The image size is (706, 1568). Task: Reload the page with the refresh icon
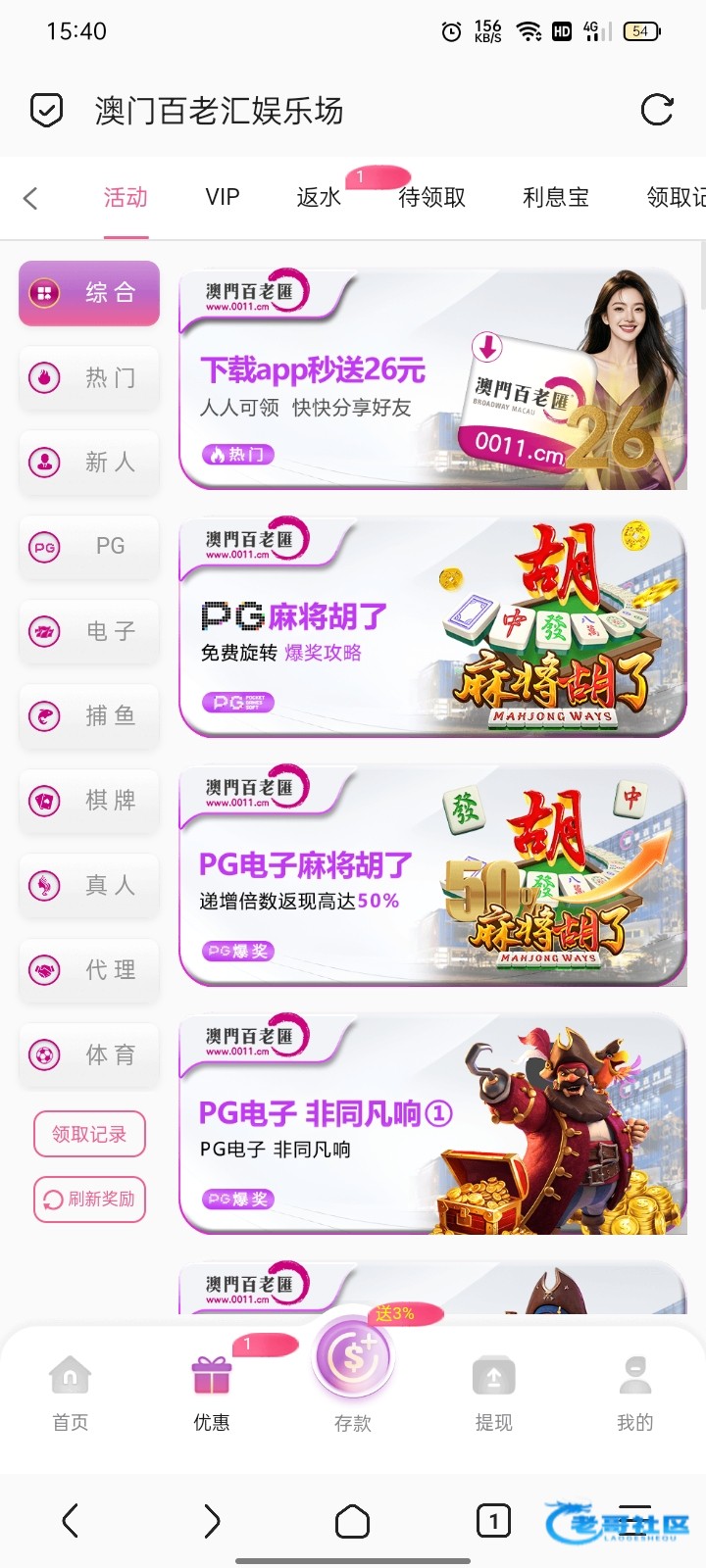tap(656, 110)
